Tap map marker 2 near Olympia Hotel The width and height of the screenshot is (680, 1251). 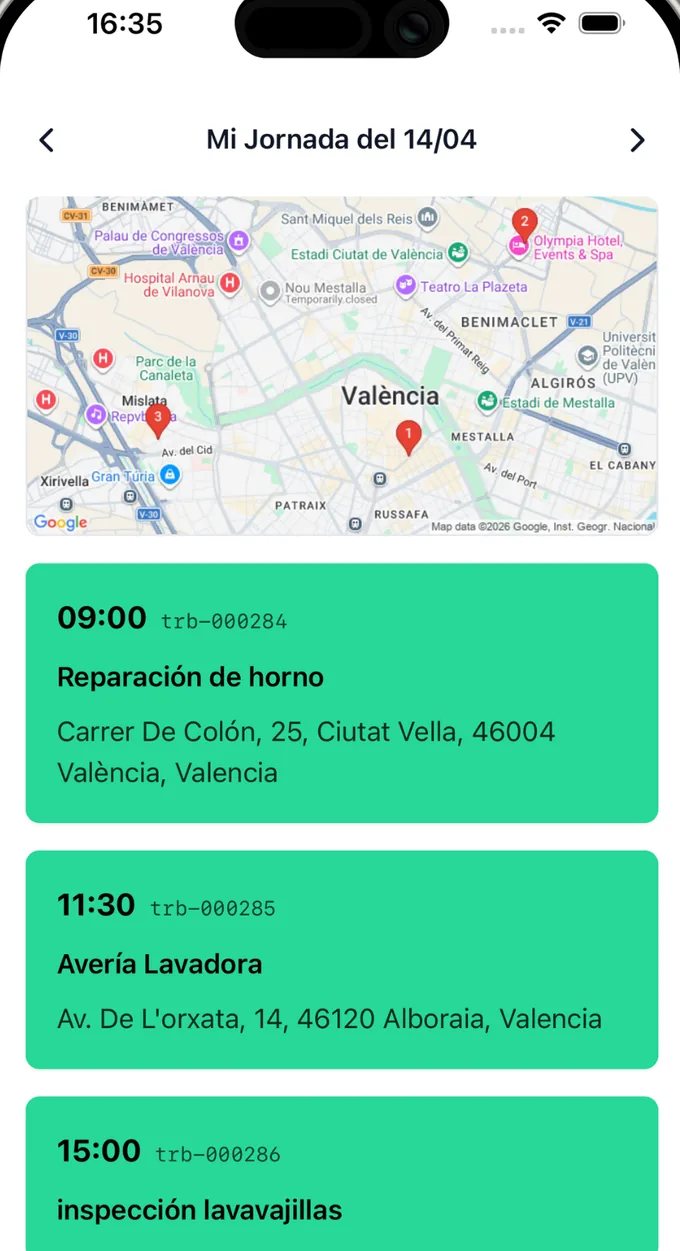coord(524,224)
